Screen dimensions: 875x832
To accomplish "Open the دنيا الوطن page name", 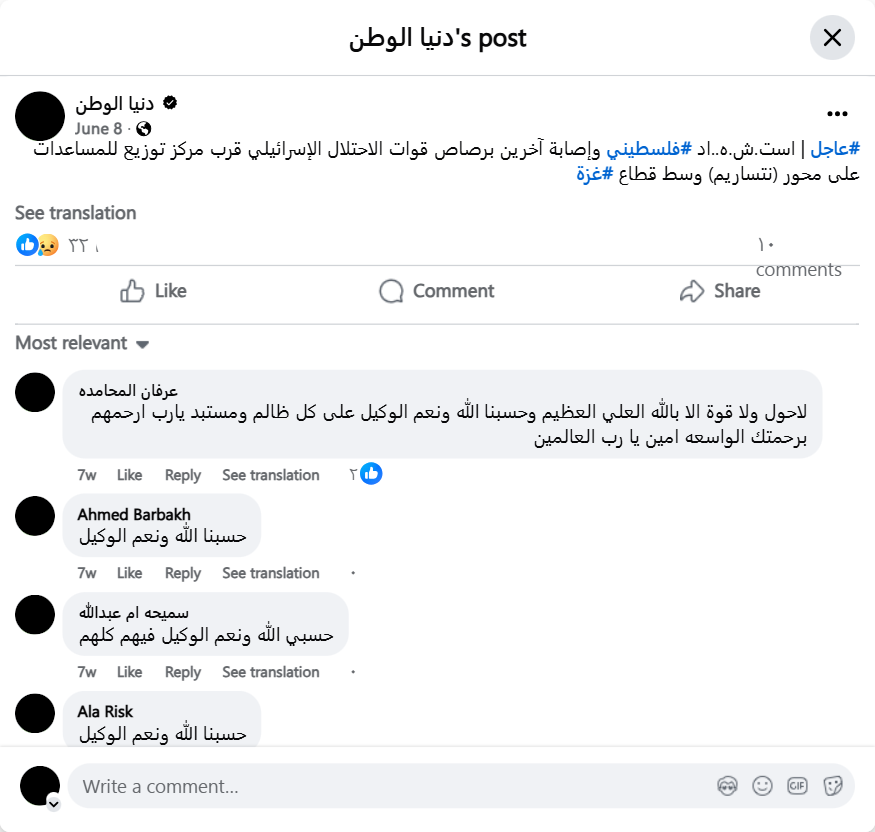I will click(115, 104).
